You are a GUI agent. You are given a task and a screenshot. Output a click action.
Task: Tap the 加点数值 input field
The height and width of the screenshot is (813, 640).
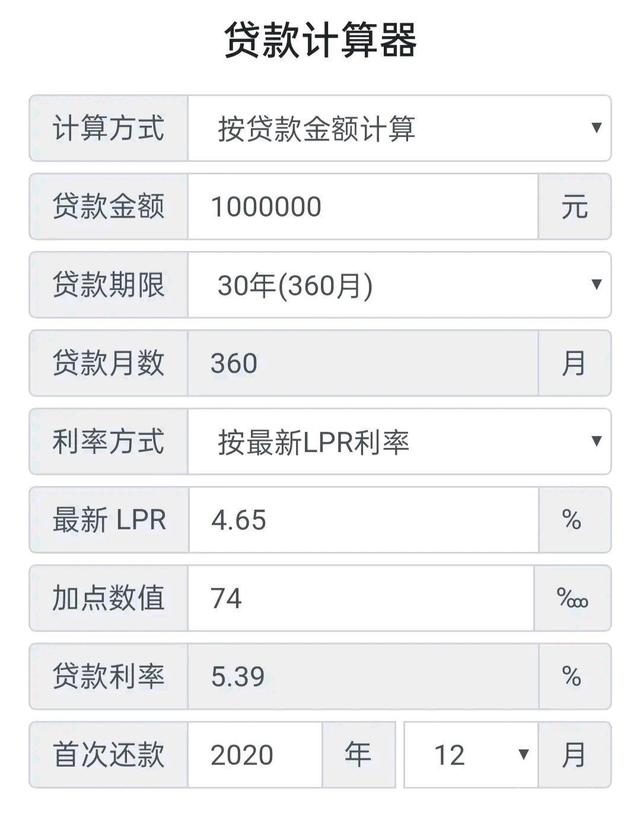[x=360, y=598]
